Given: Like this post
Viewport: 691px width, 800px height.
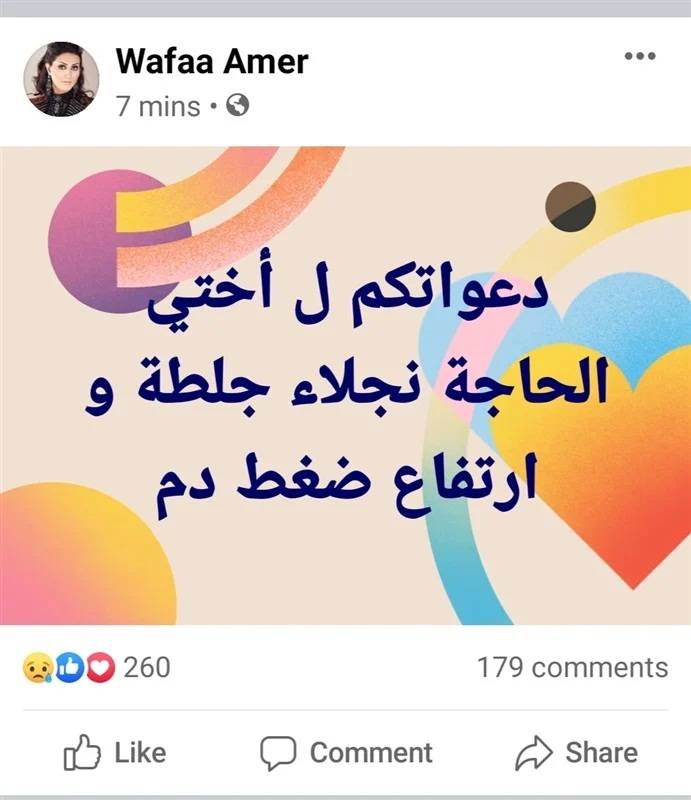Looking at the screenshot, I should coord(115,753).
